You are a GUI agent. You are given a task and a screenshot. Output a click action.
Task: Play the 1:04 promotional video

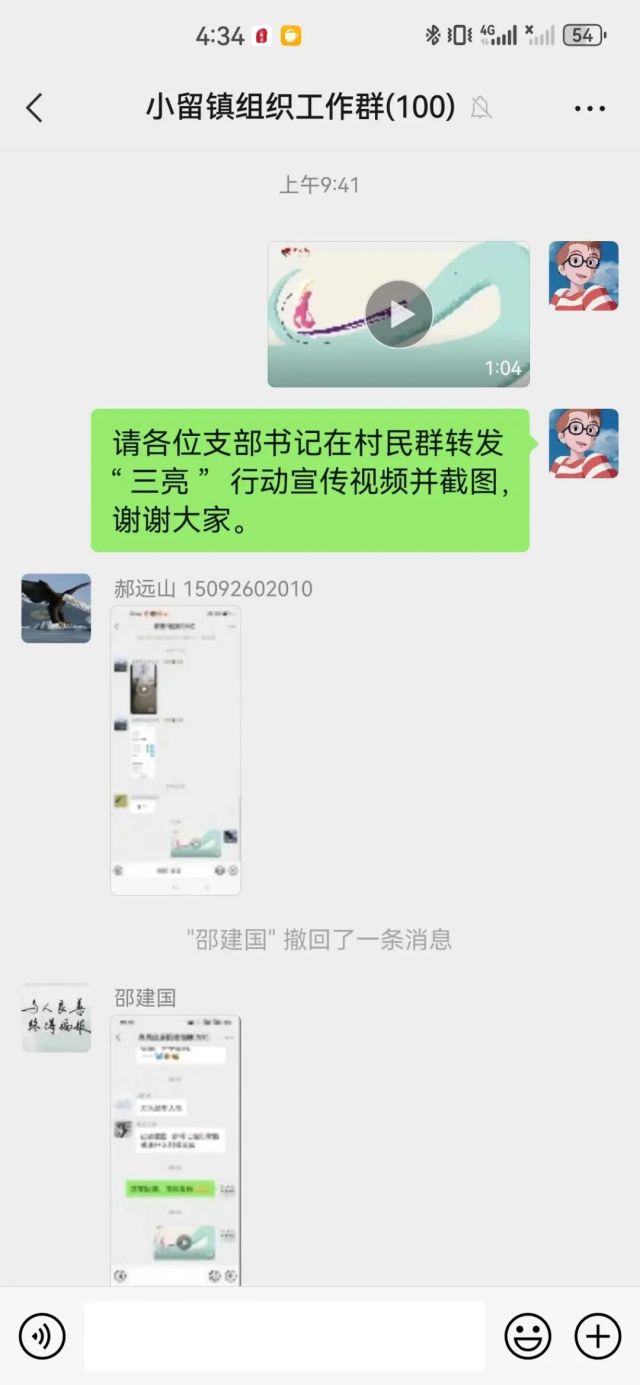pyautogui.click(x=398, y=315)
